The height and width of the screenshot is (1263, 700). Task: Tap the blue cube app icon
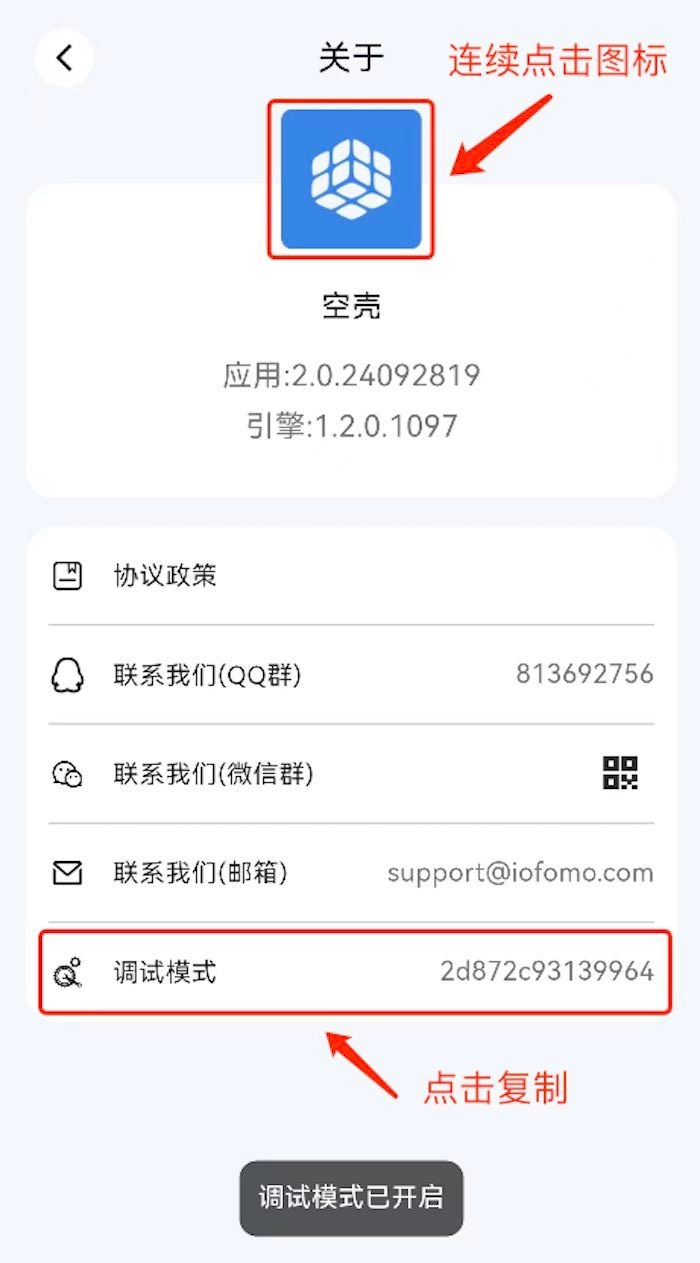(351, 179)
